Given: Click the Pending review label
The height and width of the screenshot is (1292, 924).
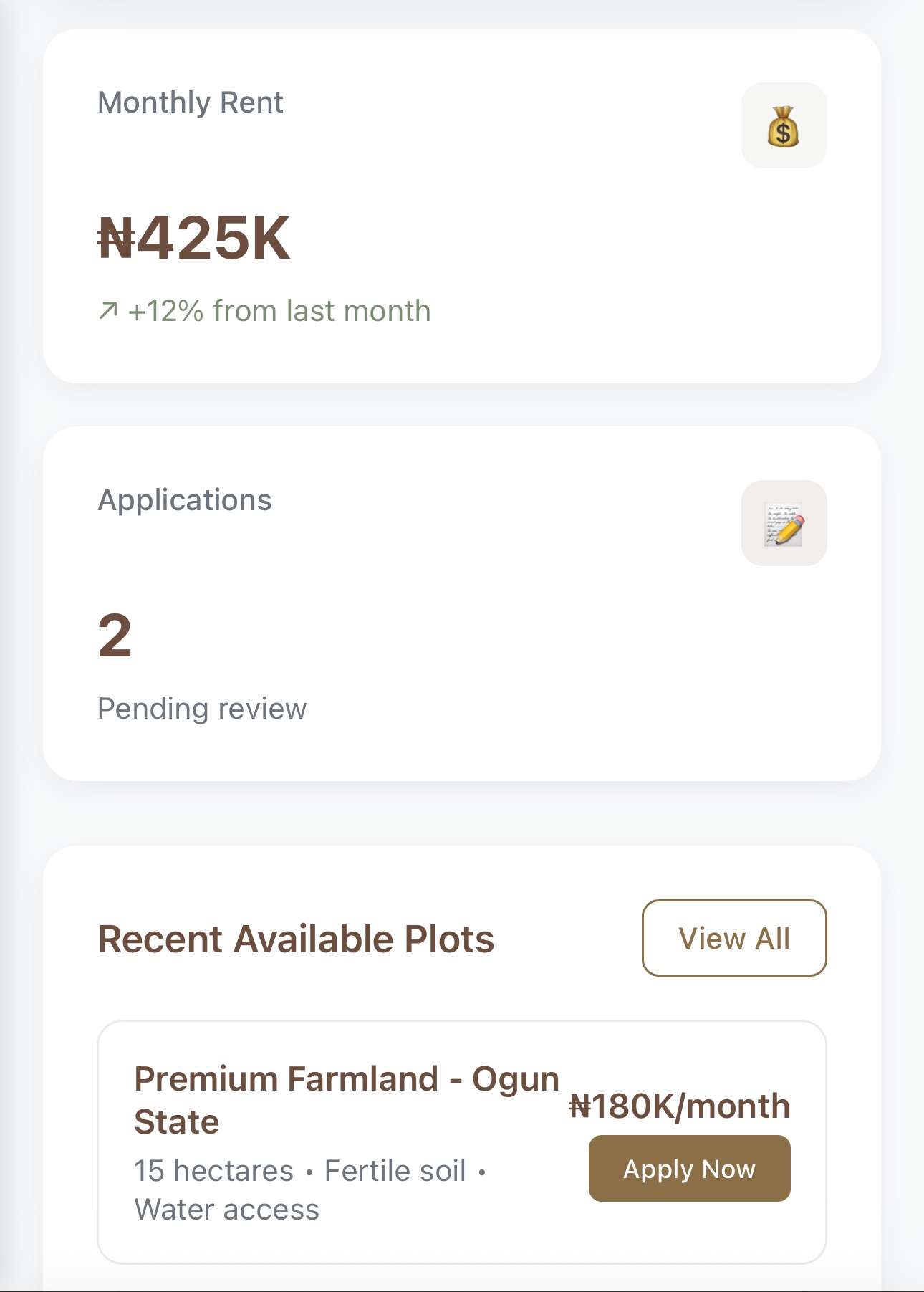Looking at the screenshot, I should [203, 707].
